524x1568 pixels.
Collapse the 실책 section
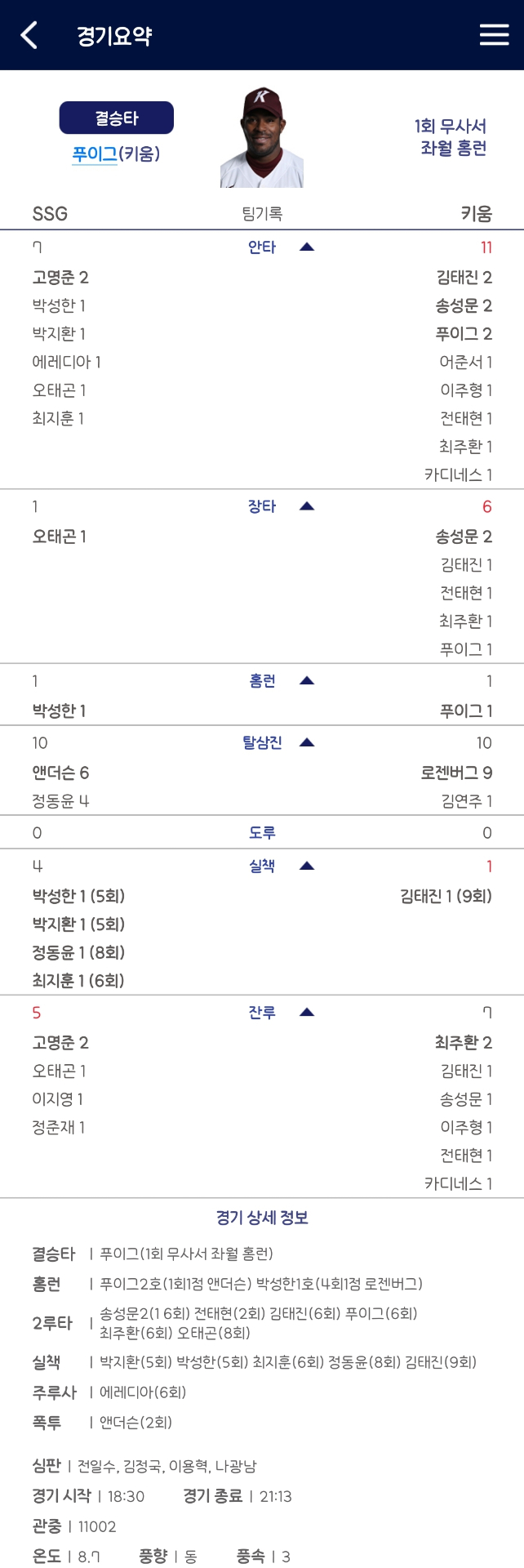click(307, 866)
